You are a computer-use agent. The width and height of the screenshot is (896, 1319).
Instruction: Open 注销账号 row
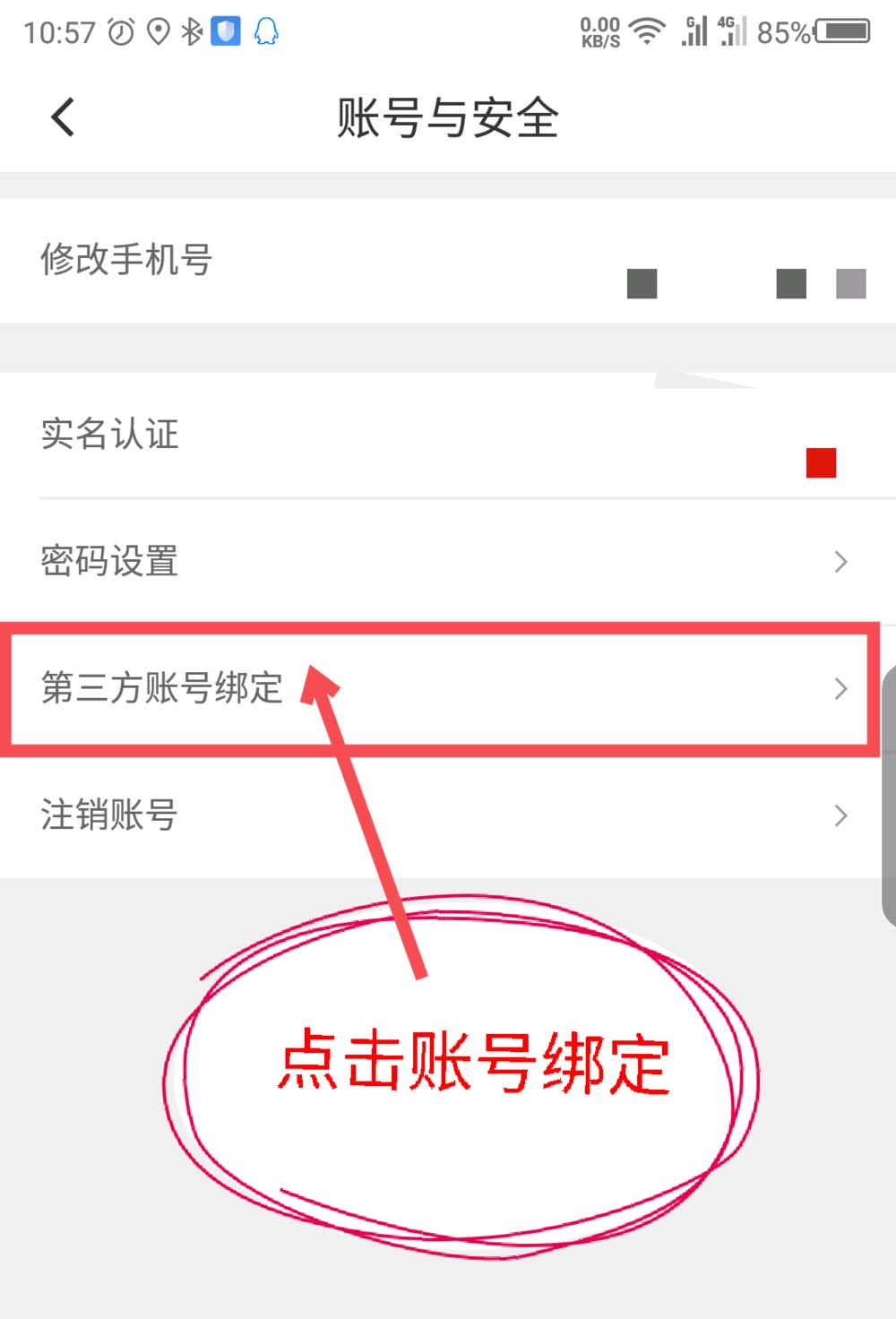click(109, 815)
